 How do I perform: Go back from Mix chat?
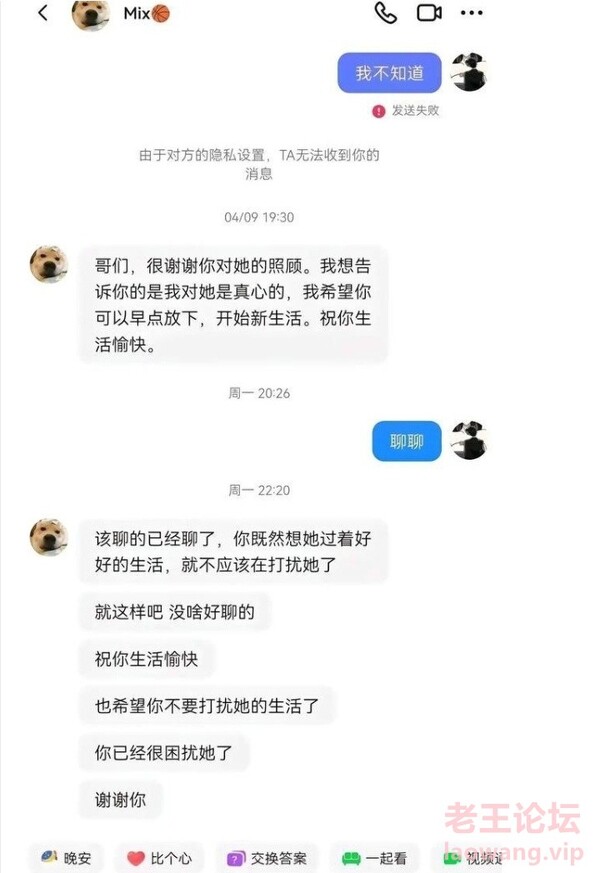pyautogui.click(x=42, y=13)
